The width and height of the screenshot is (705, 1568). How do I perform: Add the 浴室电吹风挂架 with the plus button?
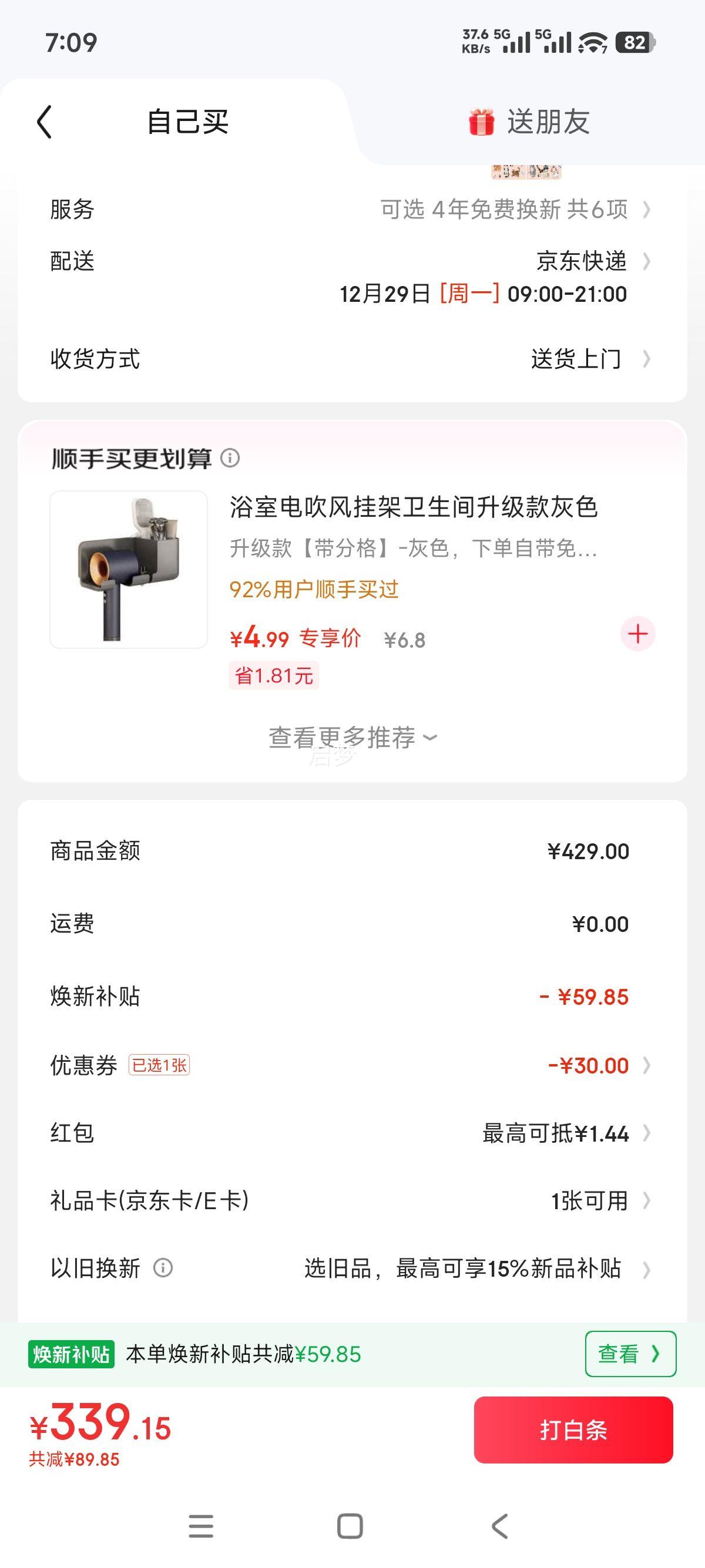pyautogui.click(x=637, y=634)
